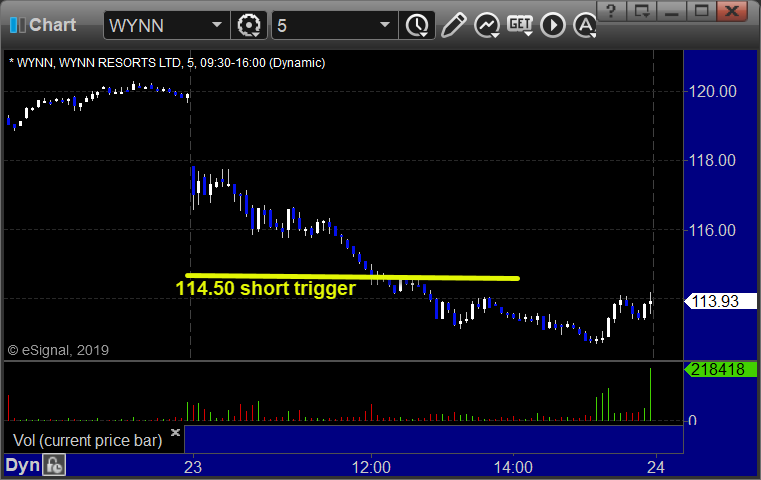761x480 pixels.
Task: Open the studies line-chart menu
Action: point(487,24)
